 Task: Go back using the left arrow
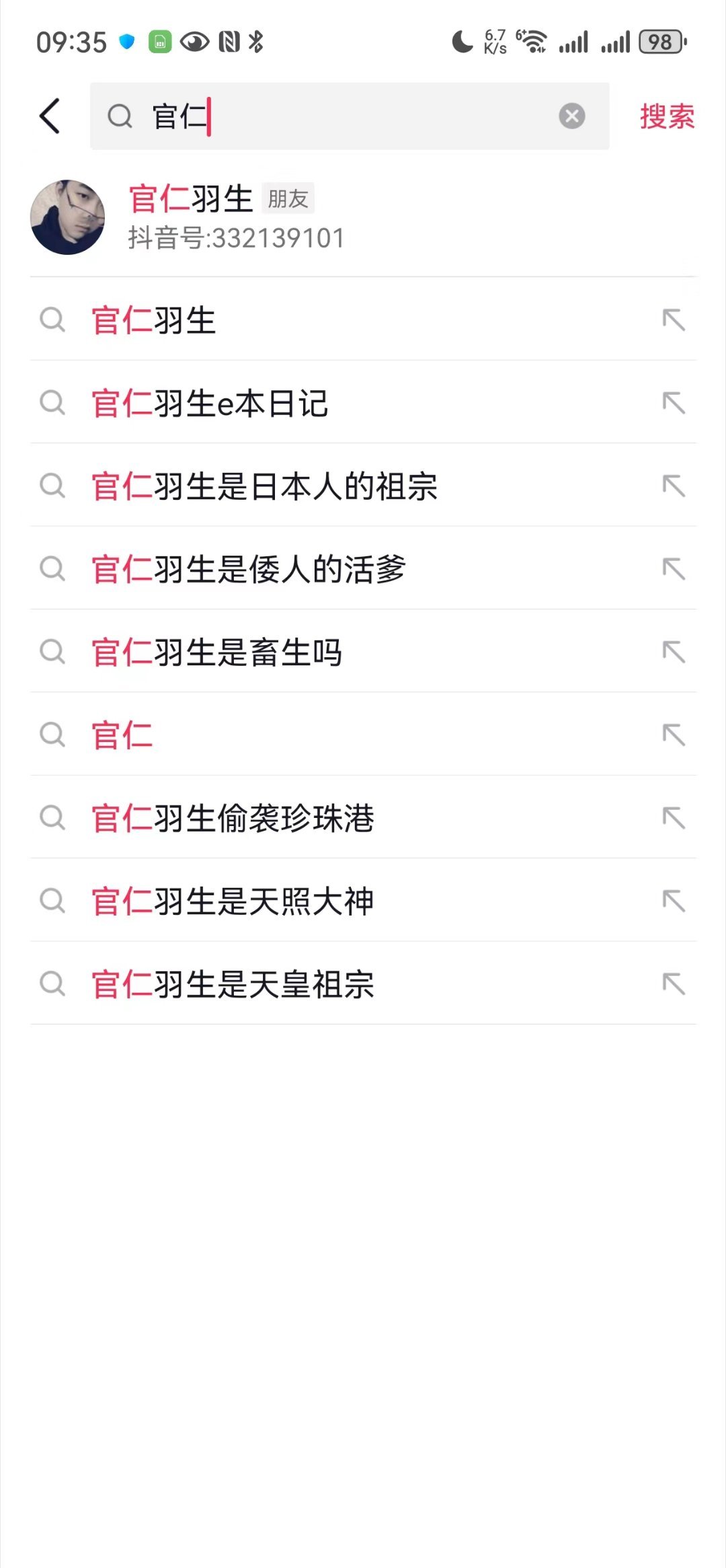coord(50,116)
